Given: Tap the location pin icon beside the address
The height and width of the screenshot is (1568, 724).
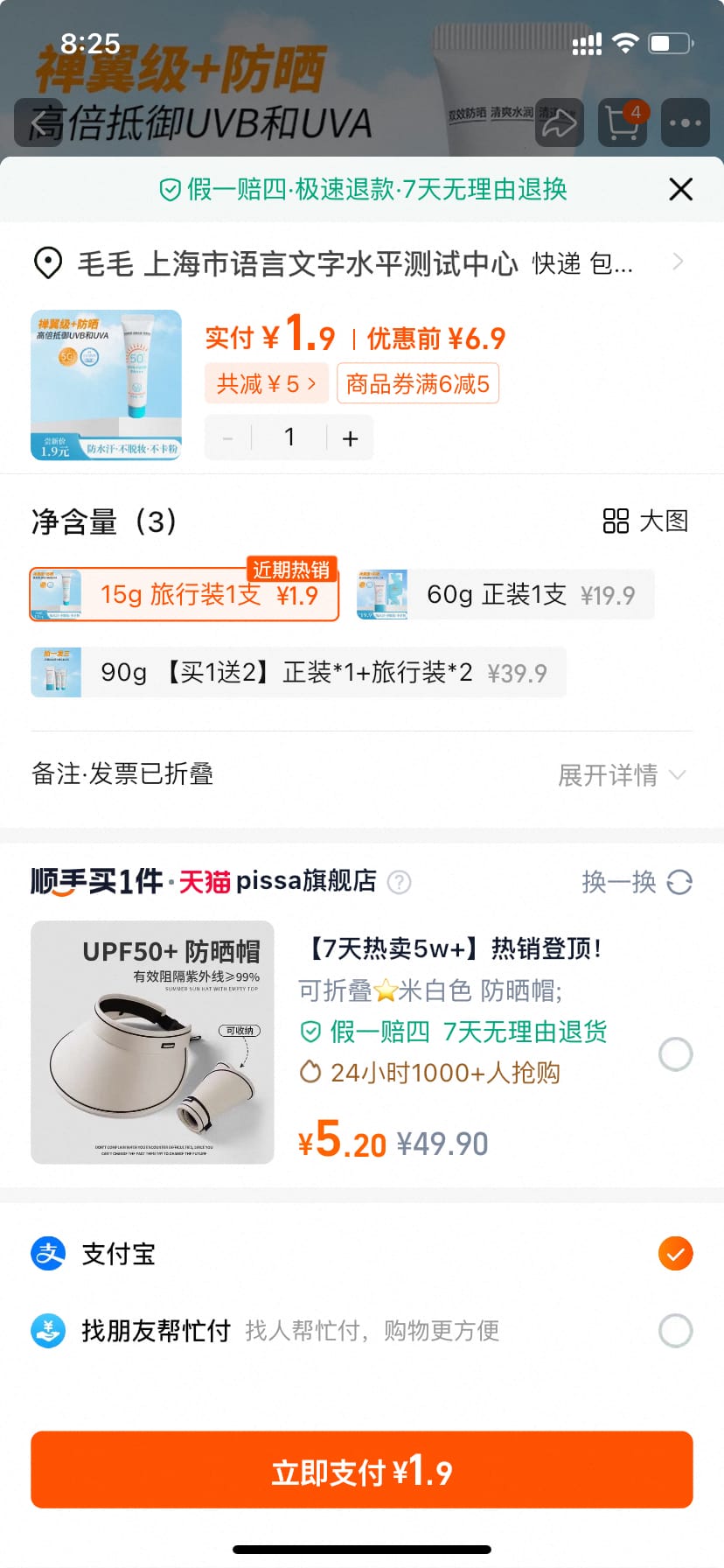Looking at the screenshot, I should coord(48,262).
